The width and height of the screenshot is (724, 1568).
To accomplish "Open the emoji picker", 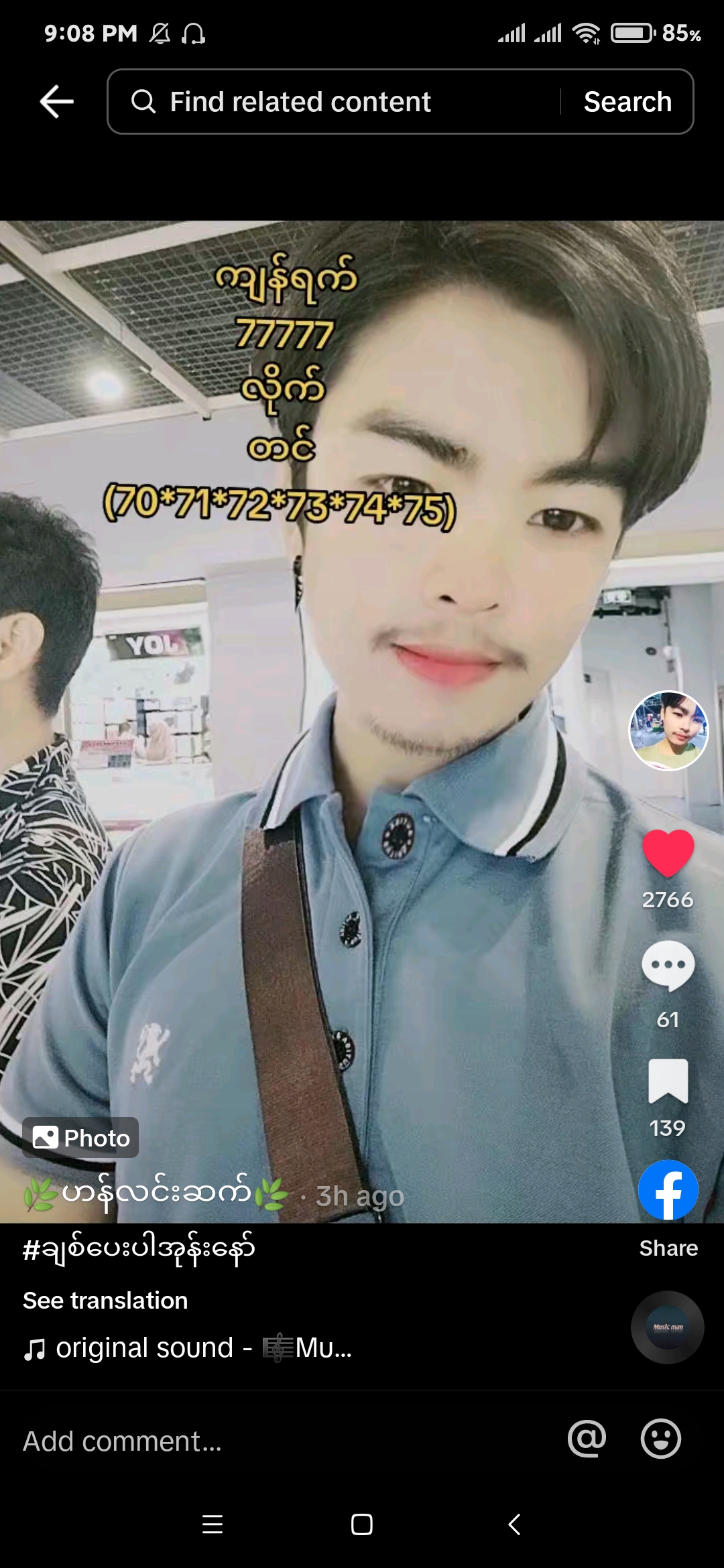I will pyautogui.click(x=661, y=1439).
